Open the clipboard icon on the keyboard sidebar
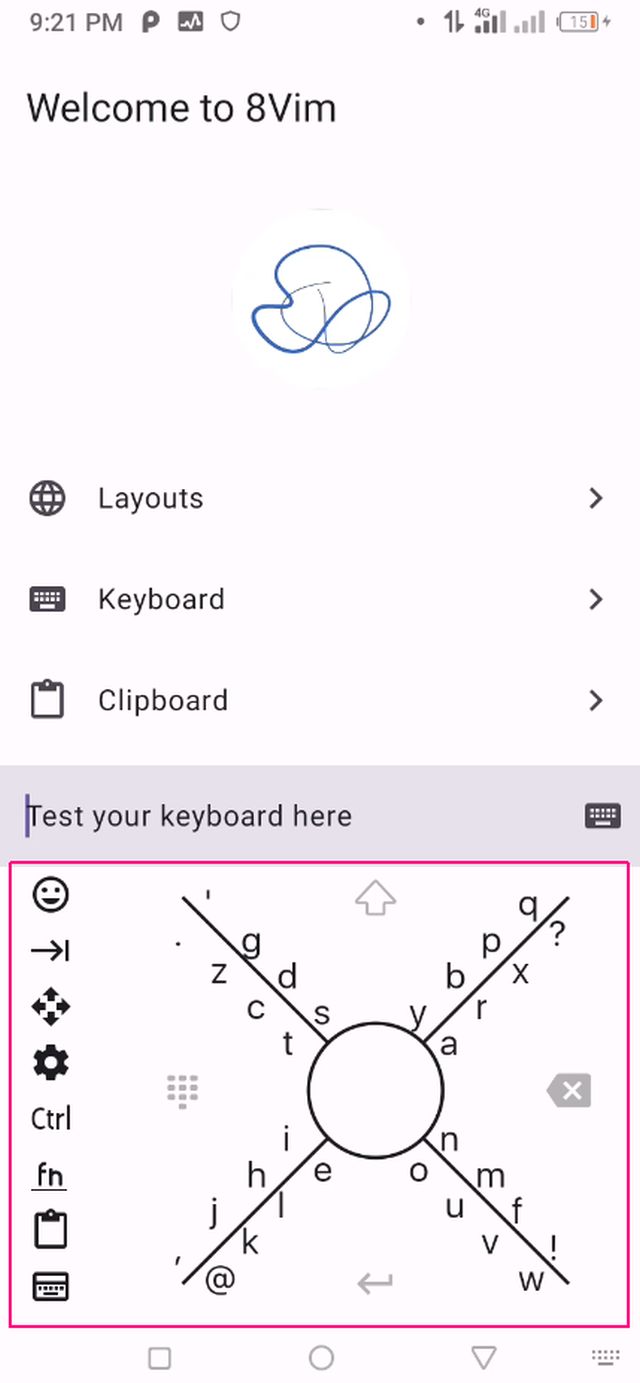Image resolution: width=640 pixels, height=1383 pixels. (x=51, y=1230)
